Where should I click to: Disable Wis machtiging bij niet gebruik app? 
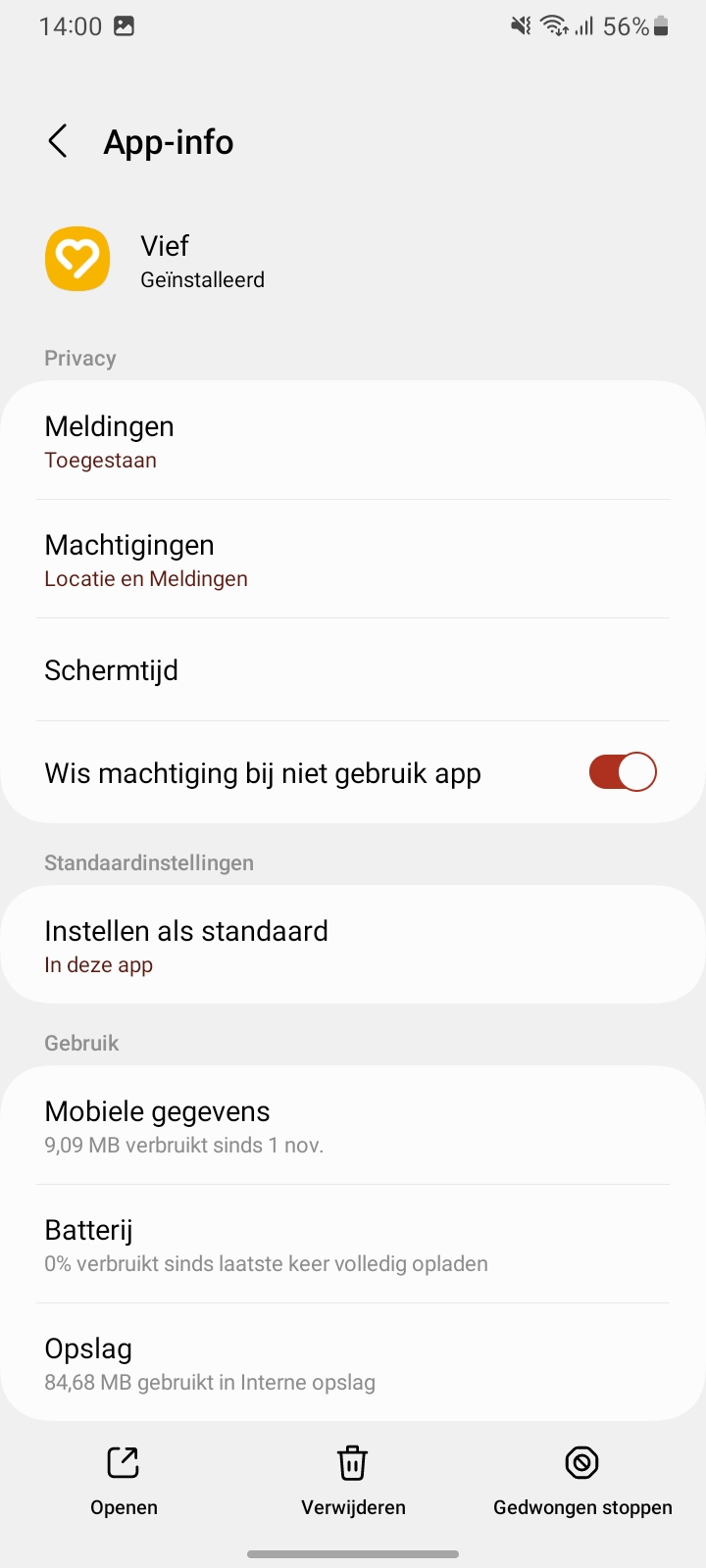[x=622, y=772]
